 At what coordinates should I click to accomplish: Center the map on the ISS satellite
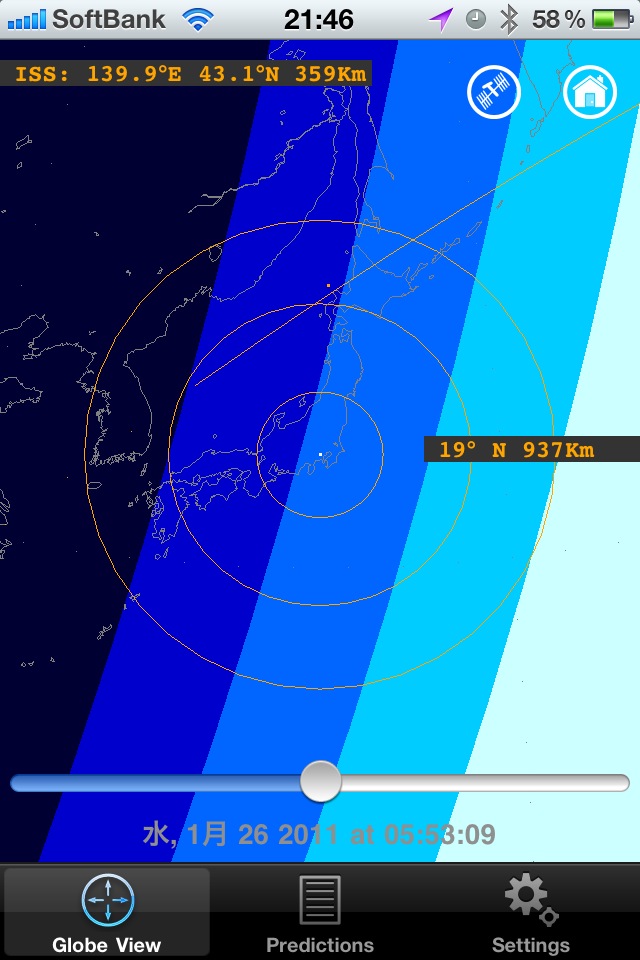click(x=495, y=93)
